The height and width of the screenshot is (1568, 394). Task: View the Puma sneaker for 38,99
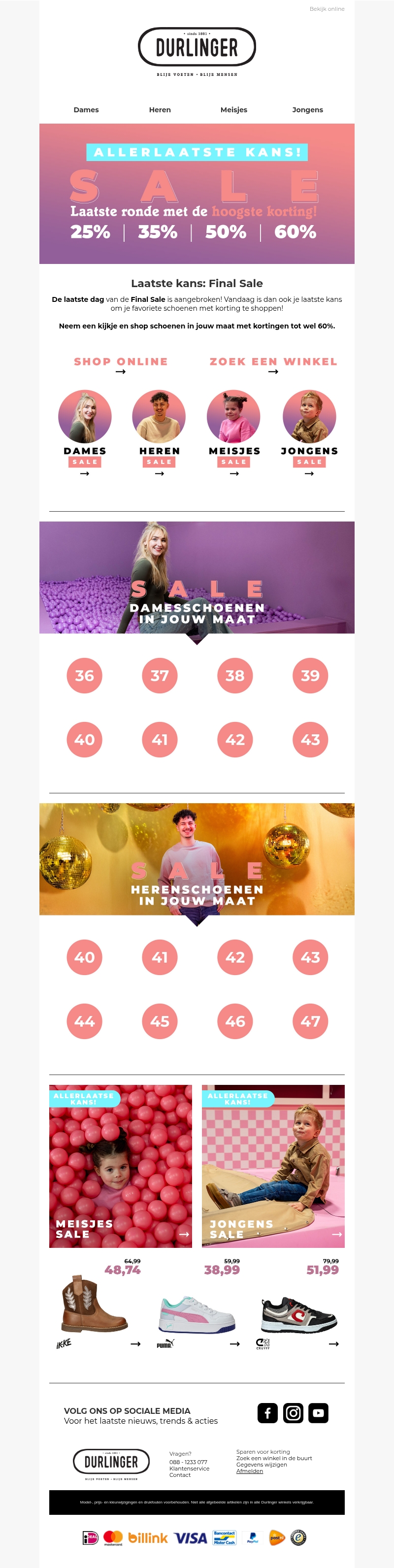(x=197, y=1315)
